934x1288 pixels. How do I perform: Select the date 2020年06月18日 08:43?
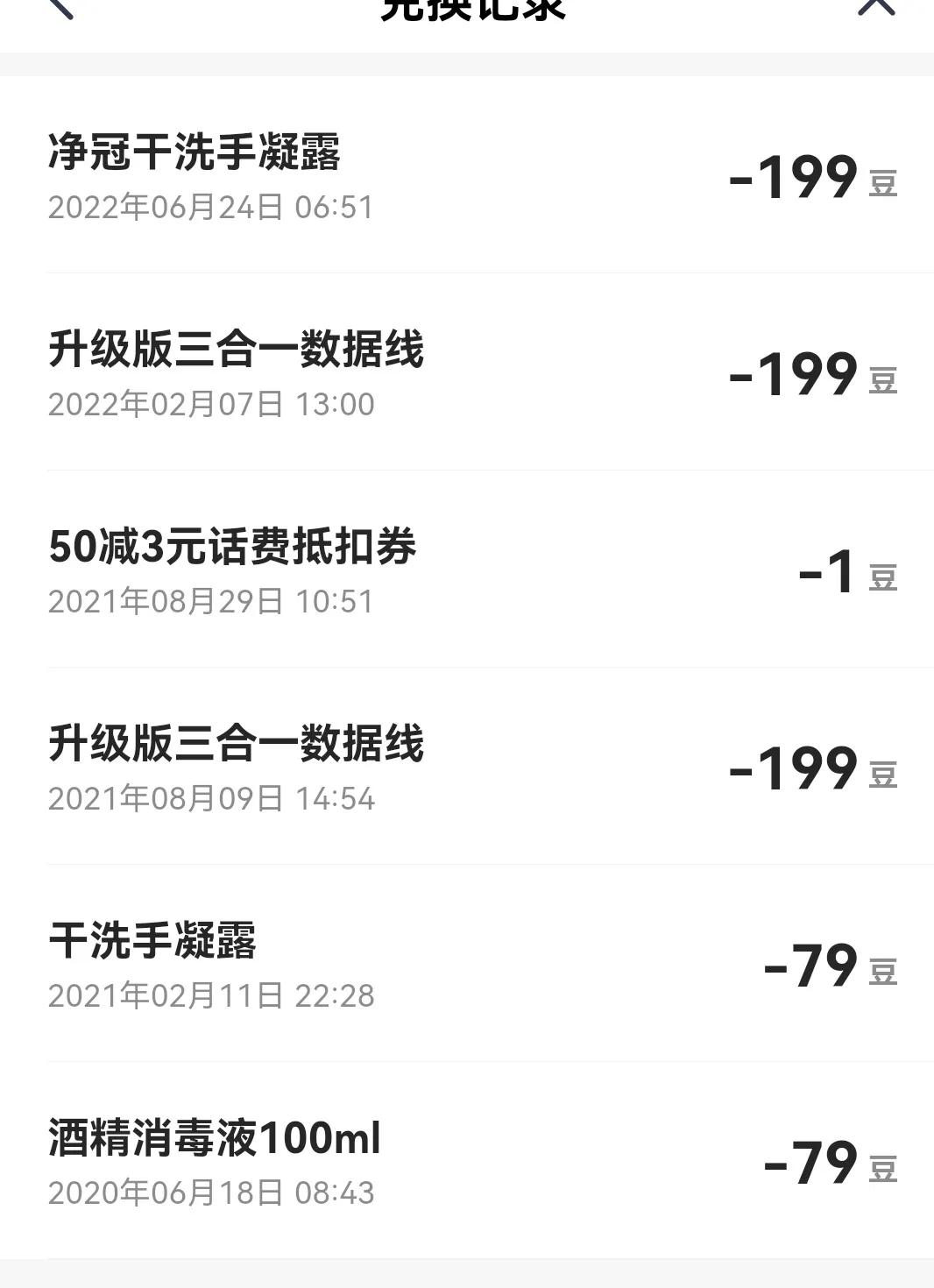click(211, 1192)
